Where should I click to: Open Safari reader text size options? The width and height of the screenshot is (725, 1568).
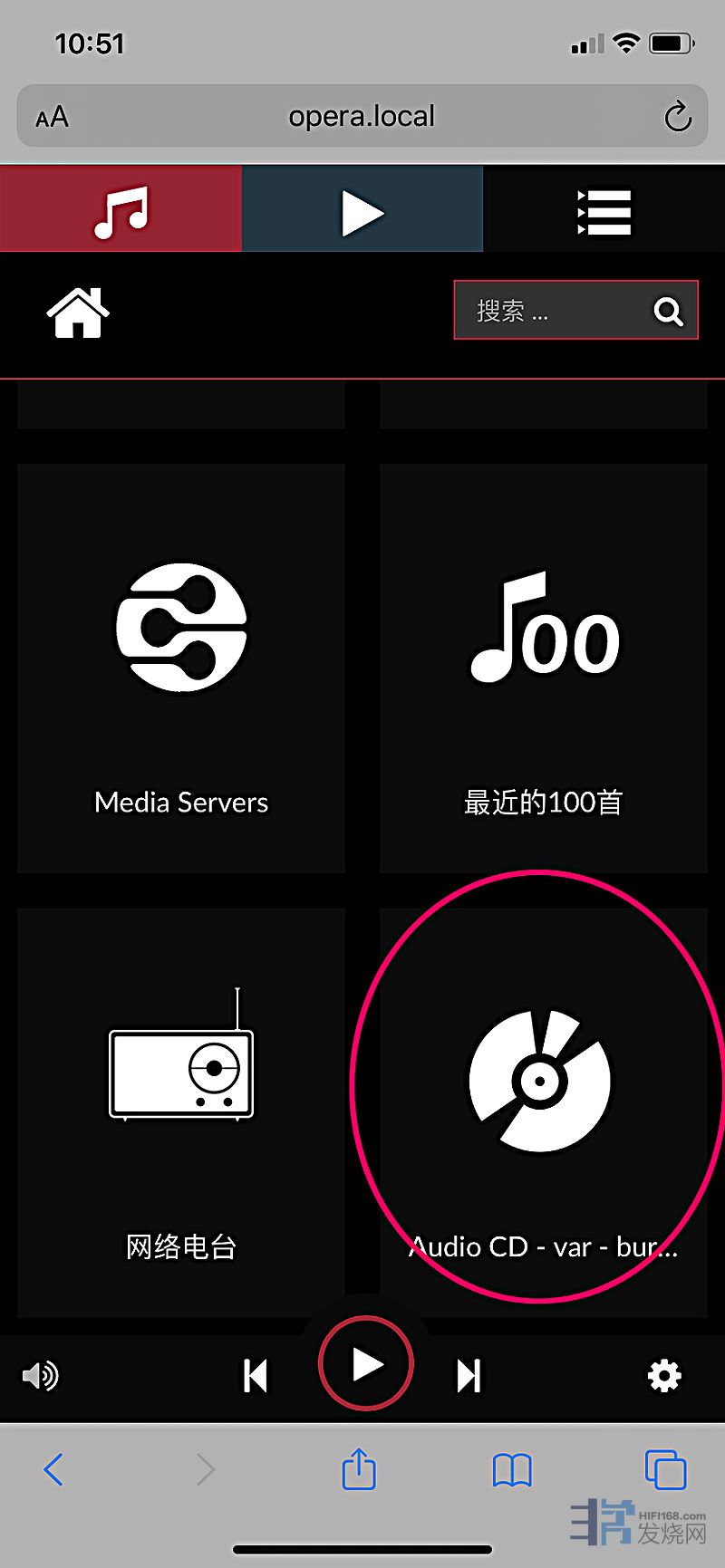pyautogui.click(x=52, y=117)
